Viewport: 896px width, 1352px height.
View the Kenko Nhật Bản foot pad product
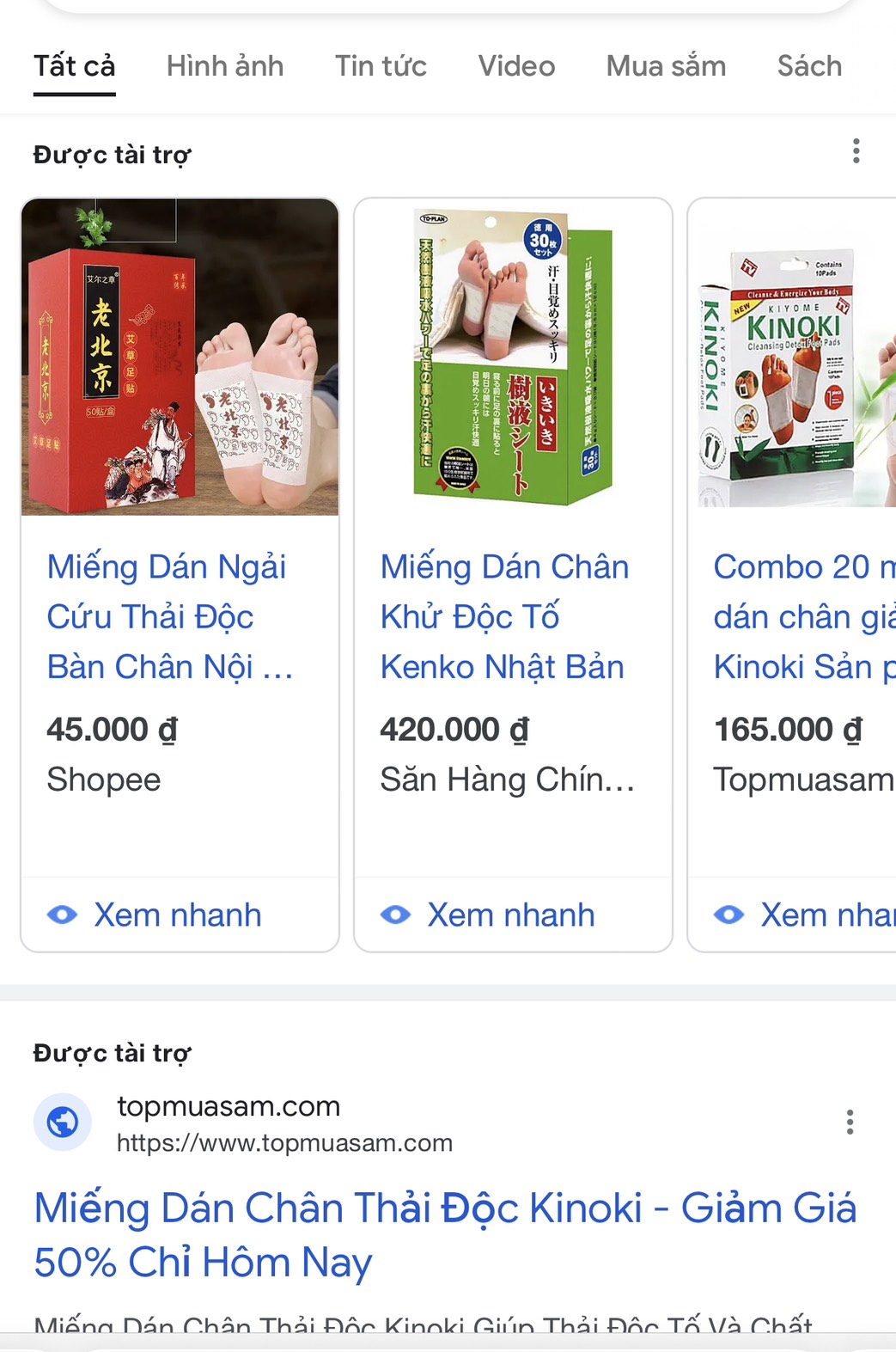503,616
